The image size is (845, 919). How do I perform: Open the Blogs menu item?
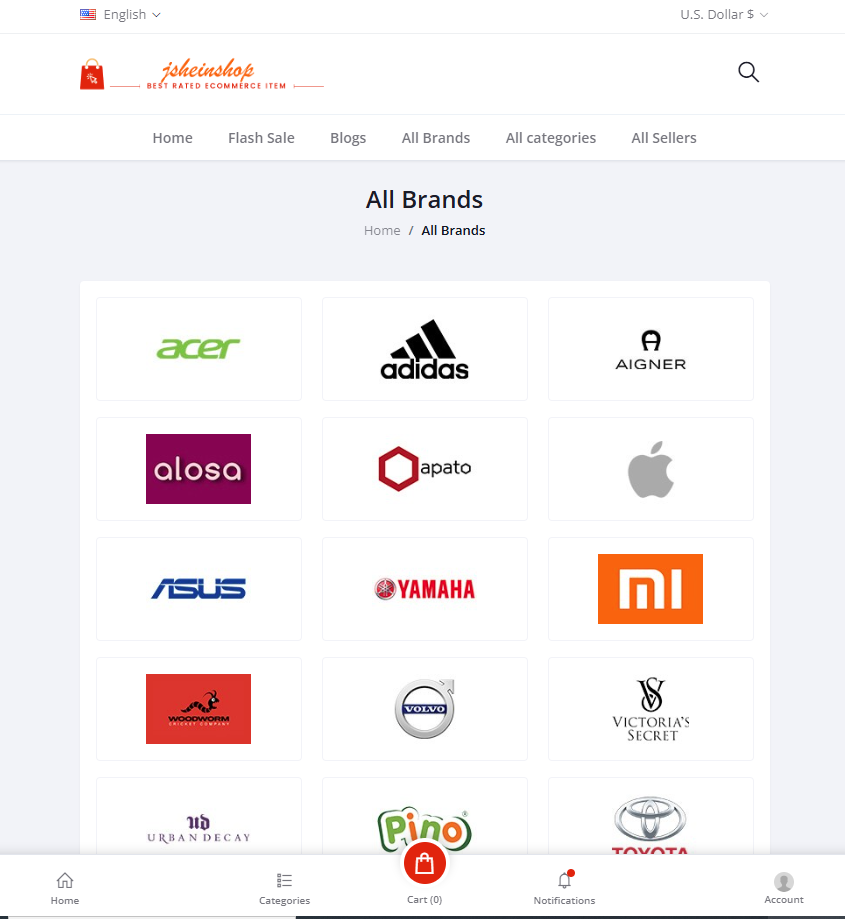click(x=348, y=138)
